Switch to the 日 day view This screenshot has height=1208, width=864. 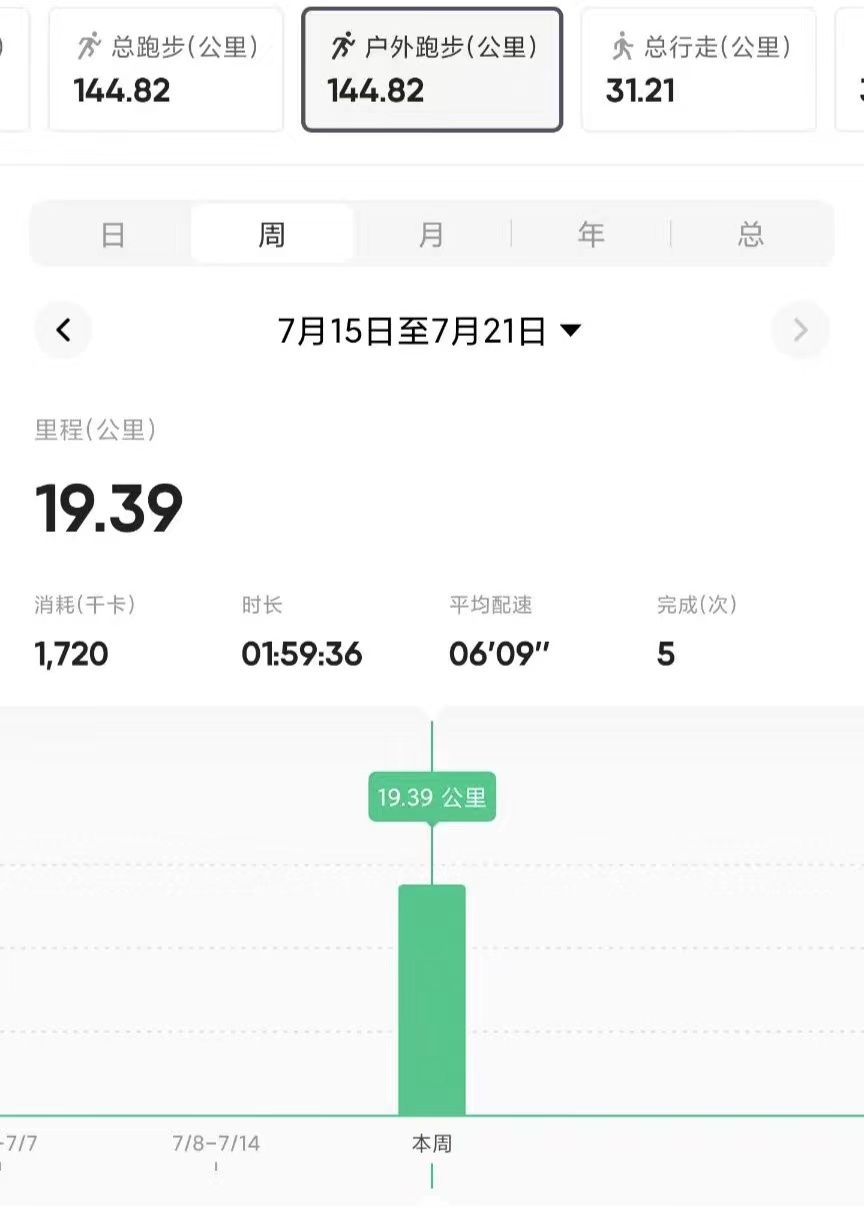[x=112, y=235]
